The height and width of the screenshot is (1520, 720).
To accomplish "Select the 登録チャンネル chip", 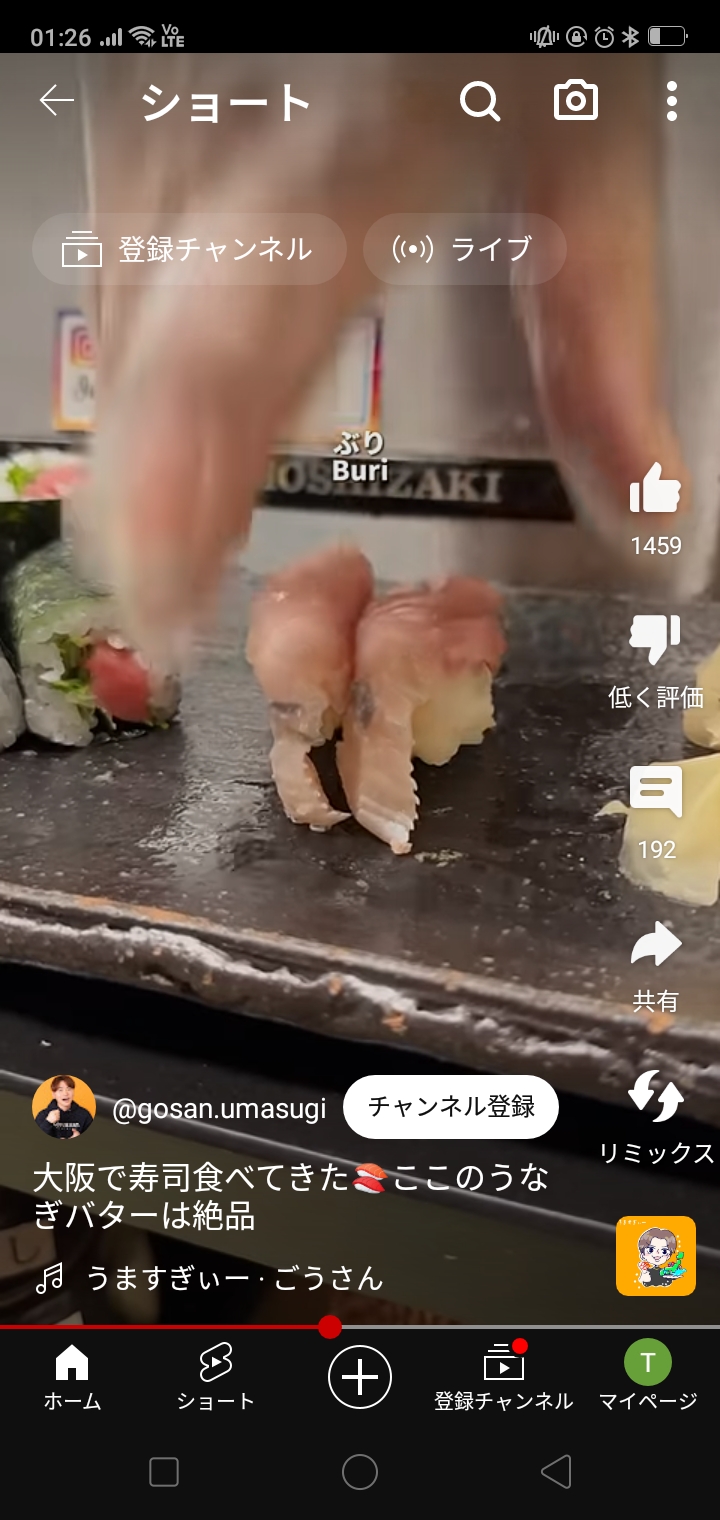I will [189, 249].
